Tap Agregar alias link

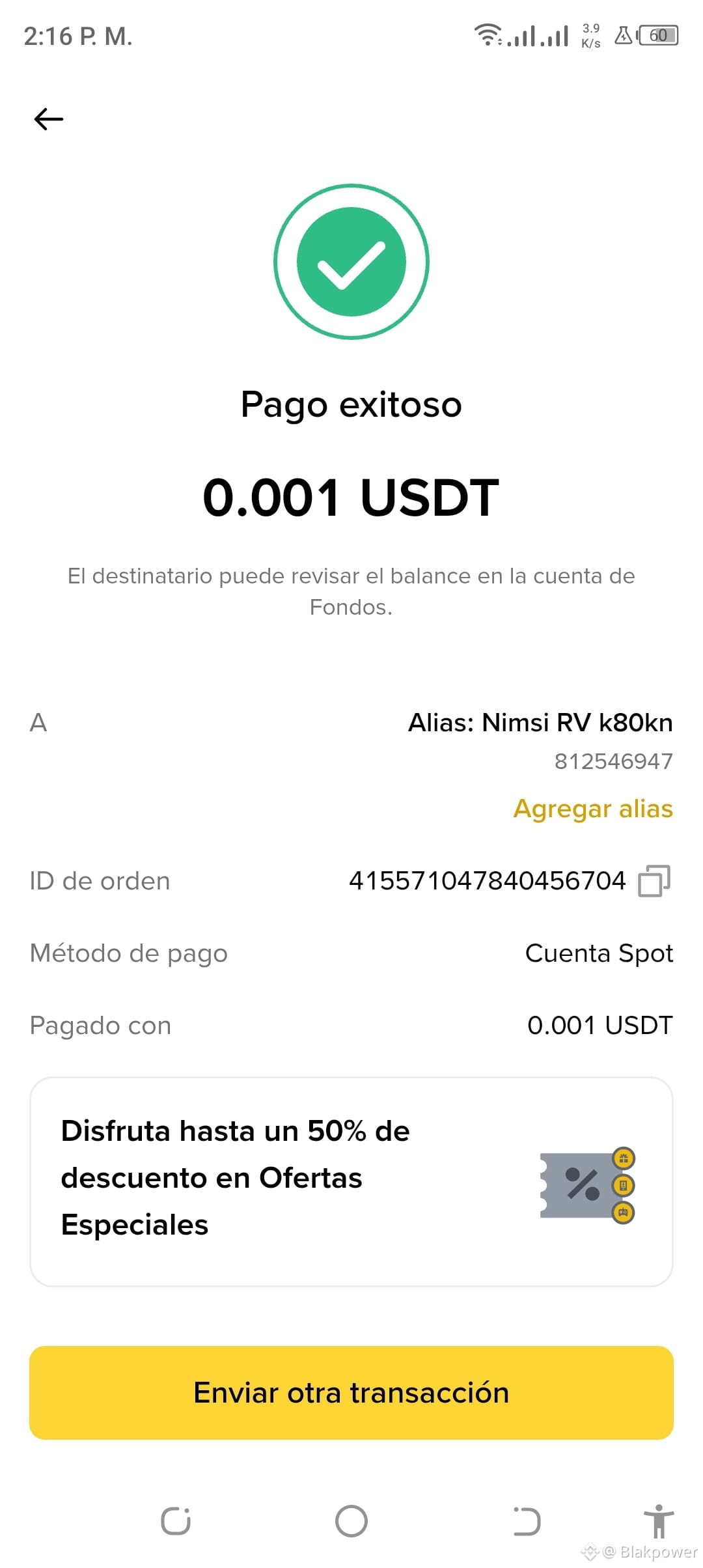(593, 809)
